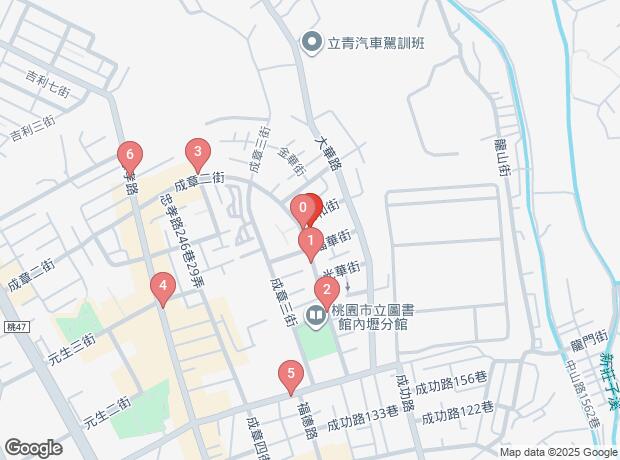Open marker 2 near the library
Viewport: 620px width, 460px height.
coord(327,293)
